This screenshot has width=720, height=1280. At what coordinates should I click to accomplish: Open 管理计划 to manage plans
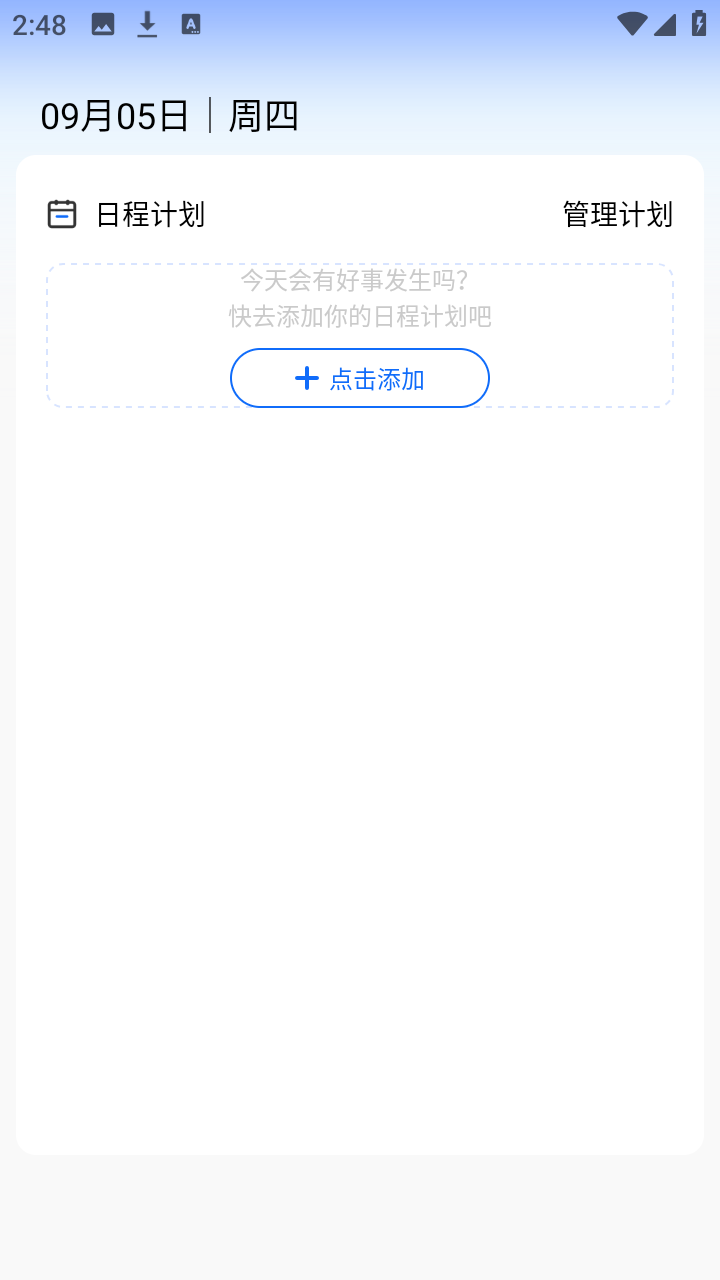pyautogui.click(x=616, y=213)
